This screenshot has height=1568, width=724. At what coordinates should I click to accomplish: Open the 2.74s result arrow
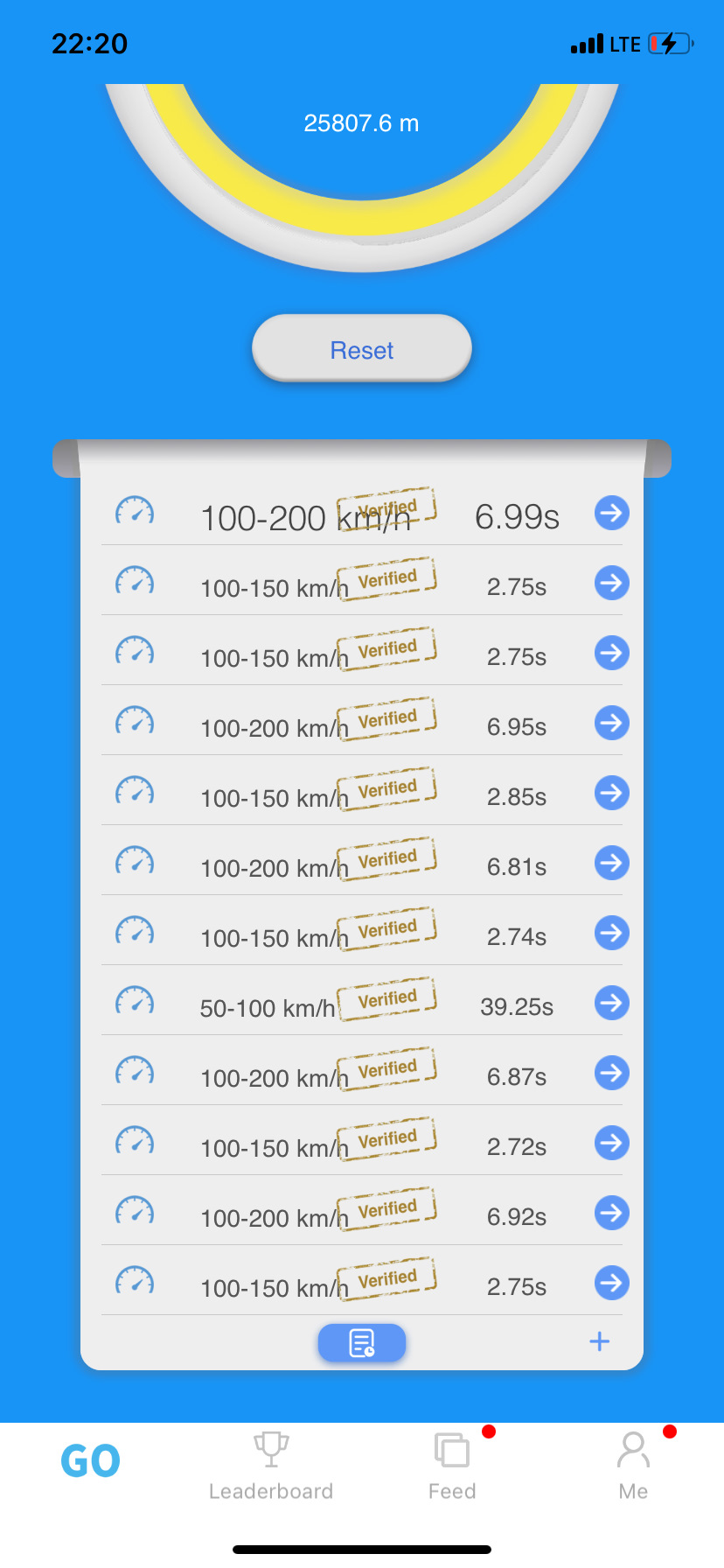611,933
